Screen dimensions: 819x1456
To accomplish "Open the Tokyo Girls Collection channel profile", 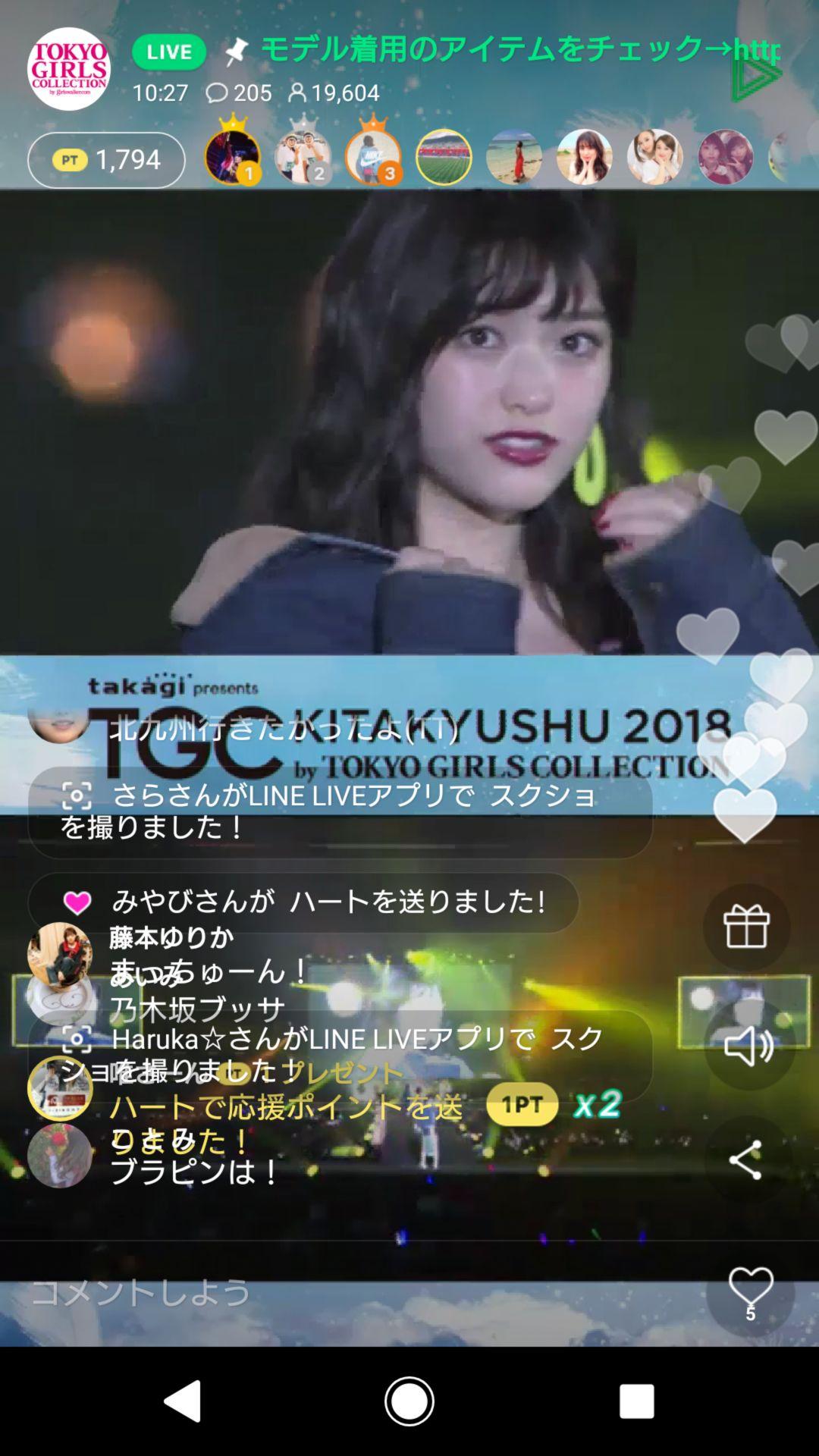I will click(x=68, y=69).
